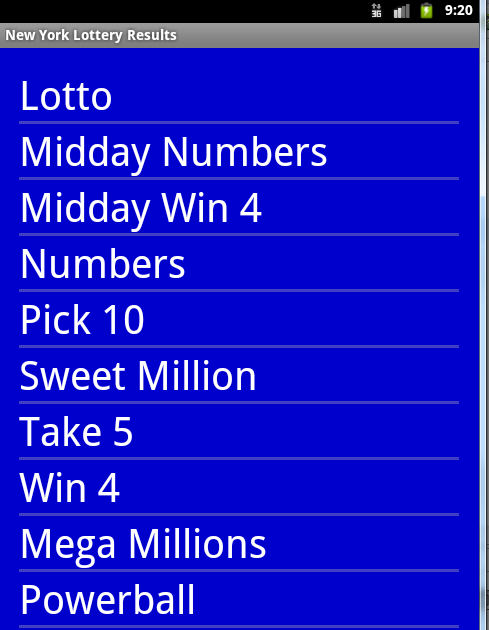
Task: Select Midday Numbers from the list
Action: [x=239, y=151]
